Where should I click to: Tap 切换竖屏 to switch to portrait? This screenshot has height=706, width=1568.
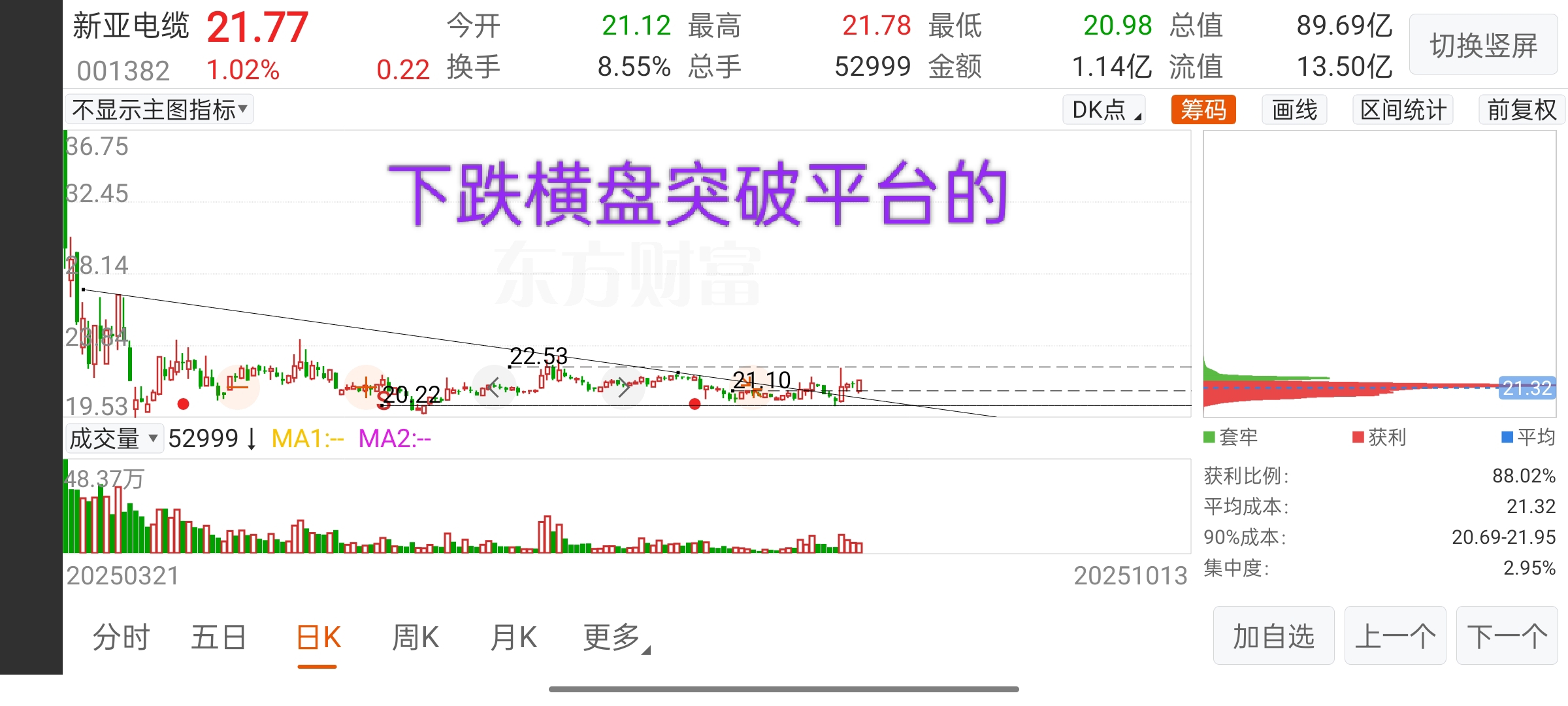tap(1483, 45)
